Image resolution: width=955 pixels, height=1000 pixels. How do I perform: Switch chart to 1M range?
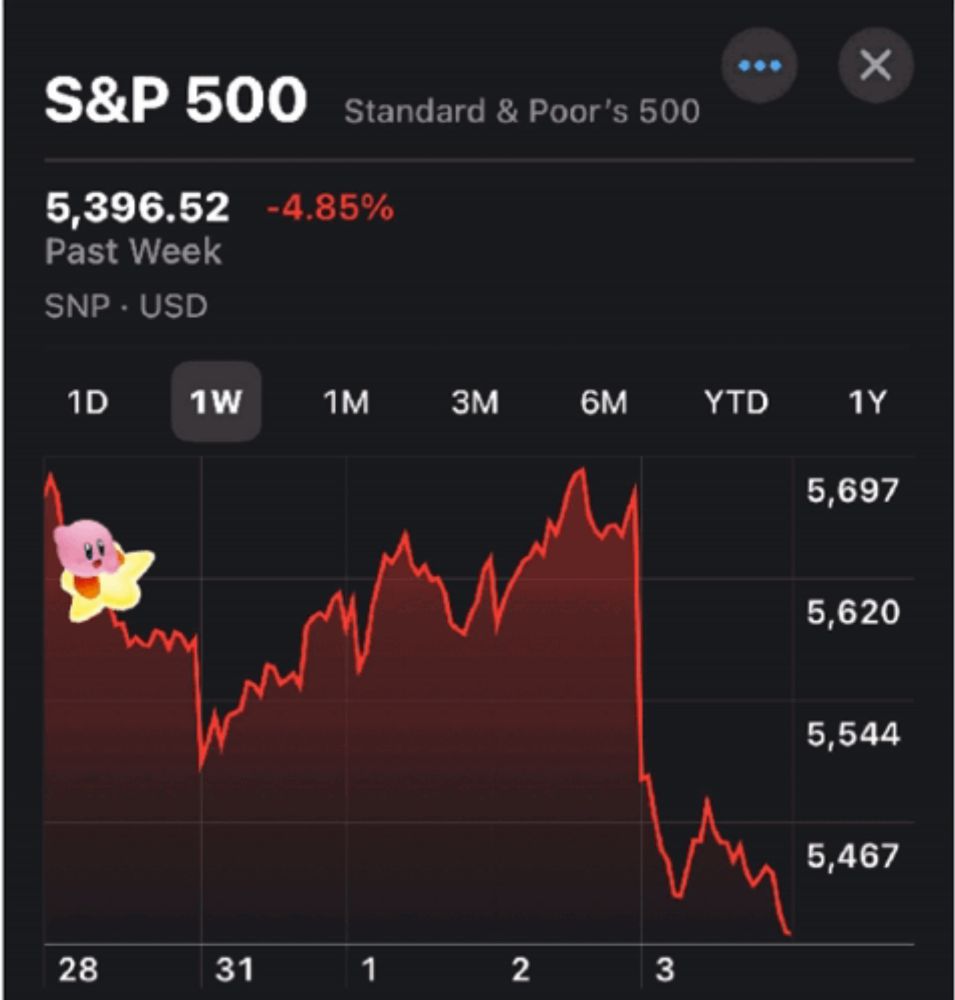click(346, 402)
